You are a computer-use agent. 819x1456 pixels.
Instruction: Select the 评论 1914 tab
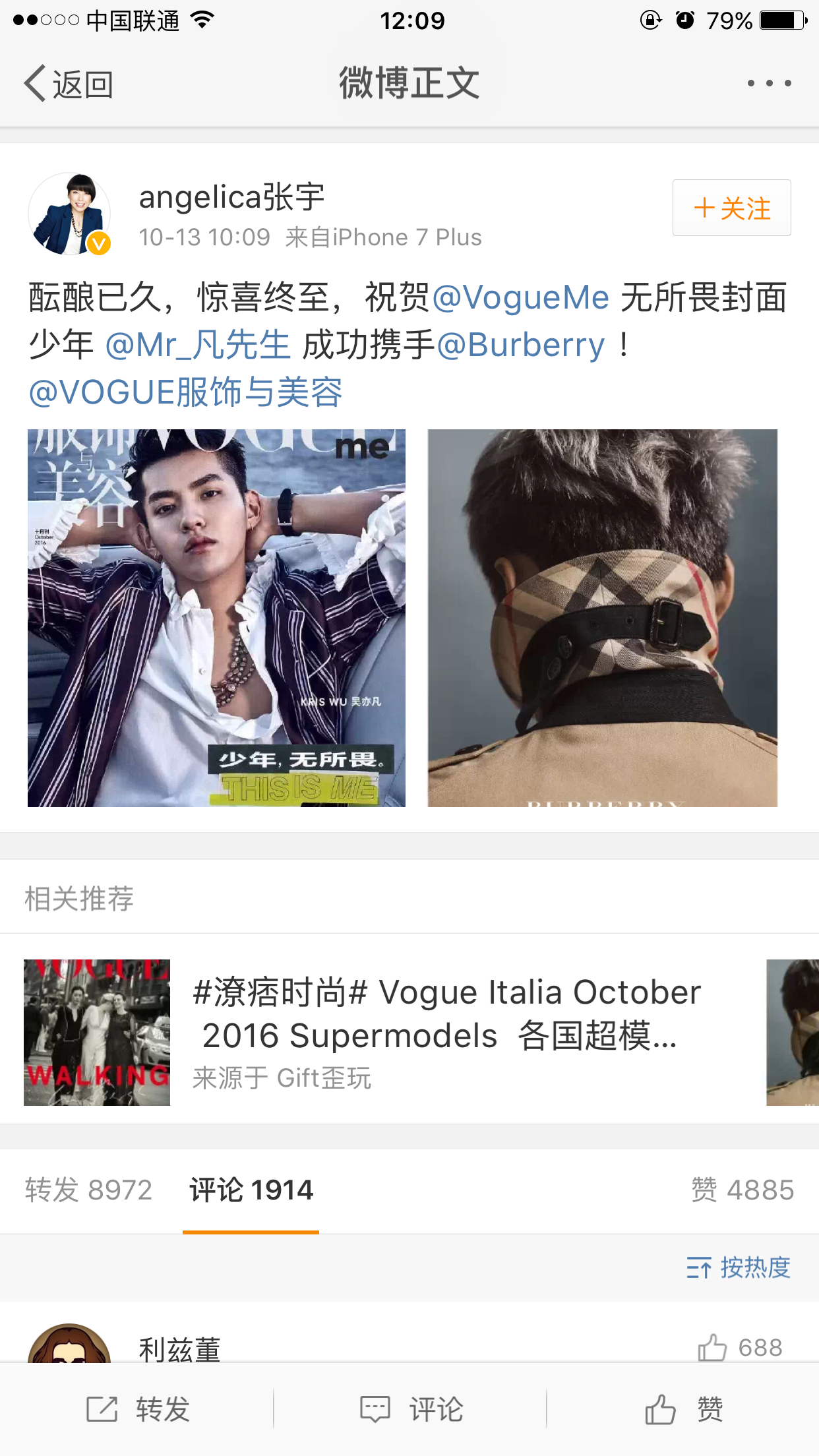pos(251,1190)
